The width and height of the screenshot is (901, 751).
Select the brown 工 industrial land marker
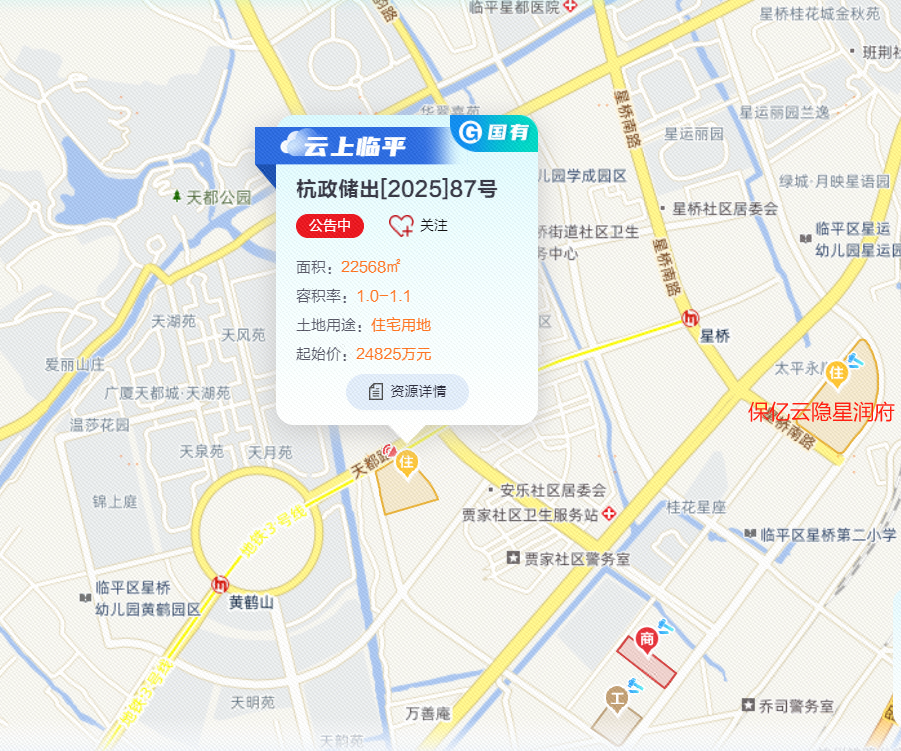click(618, 696)
